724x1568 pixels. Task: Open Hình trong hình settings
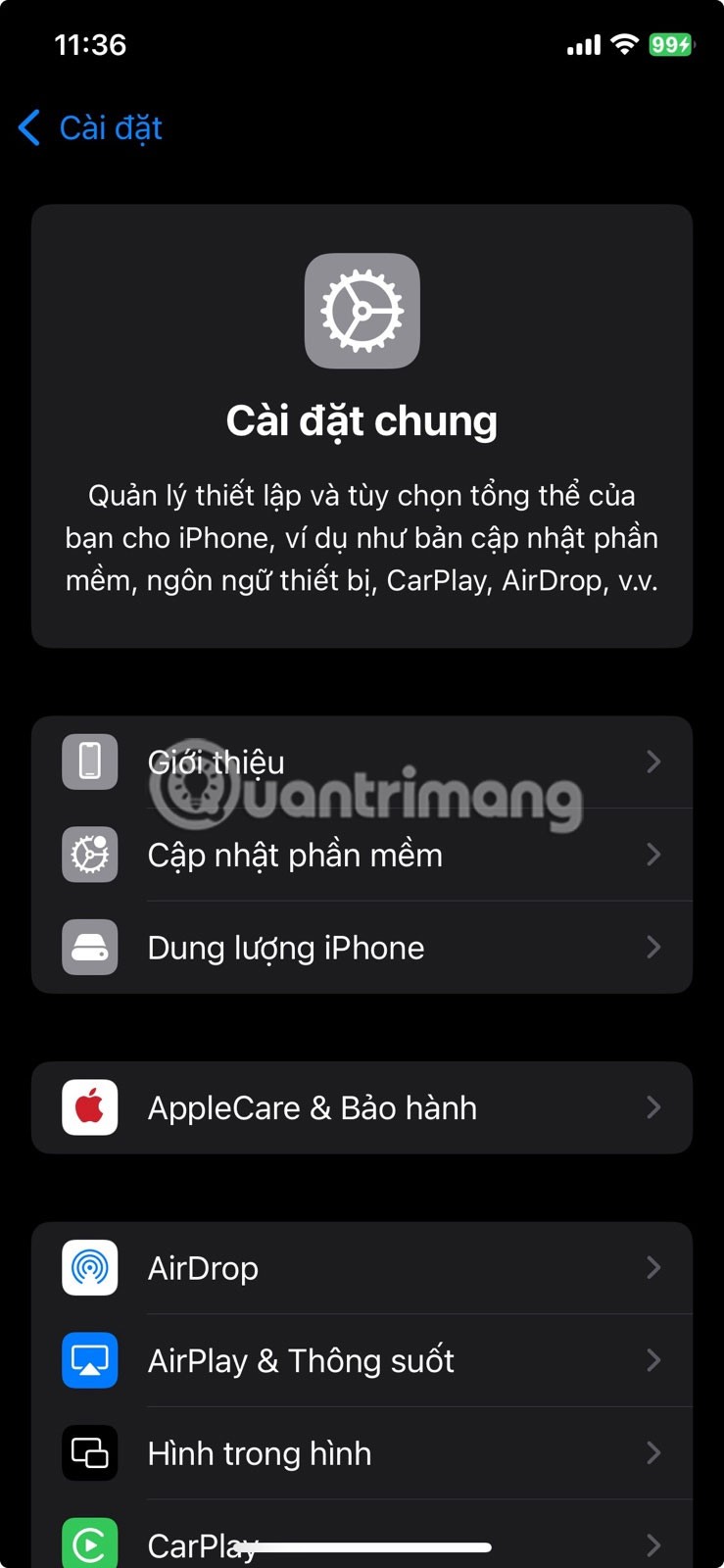point(361,1452)
